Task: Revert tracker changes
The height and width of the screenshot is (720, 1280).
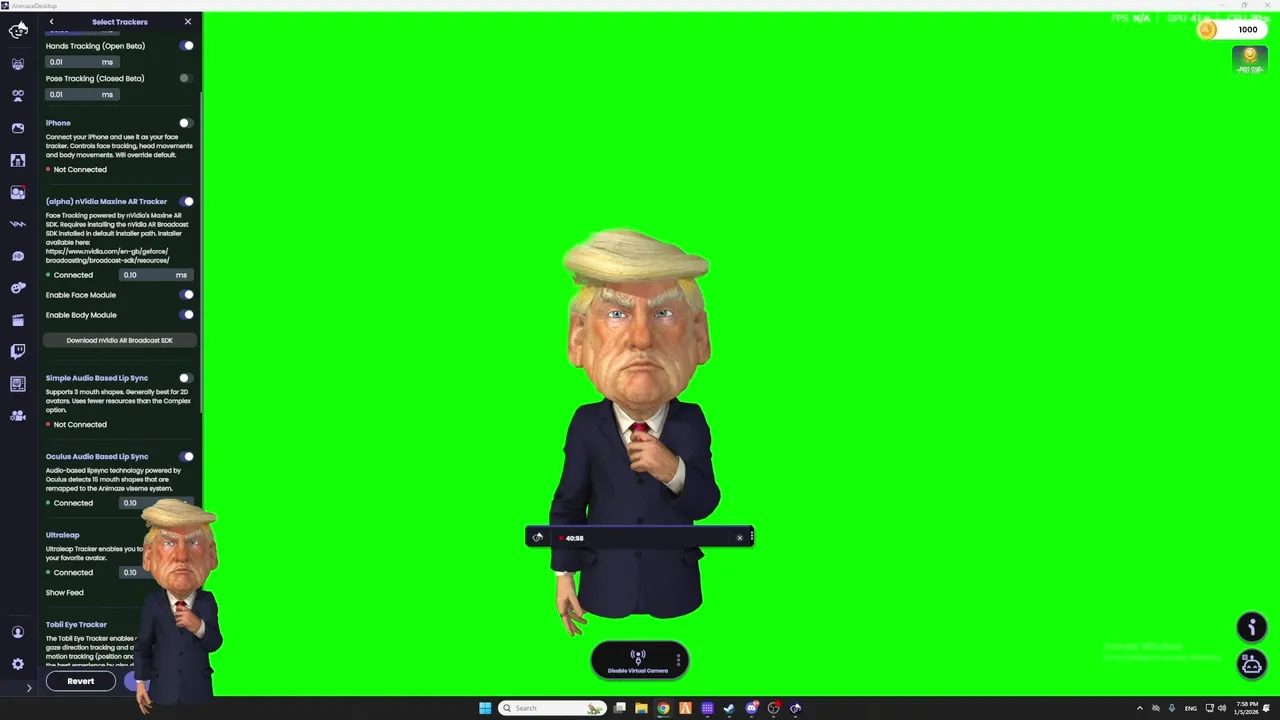Action: (x=80, y=681)
